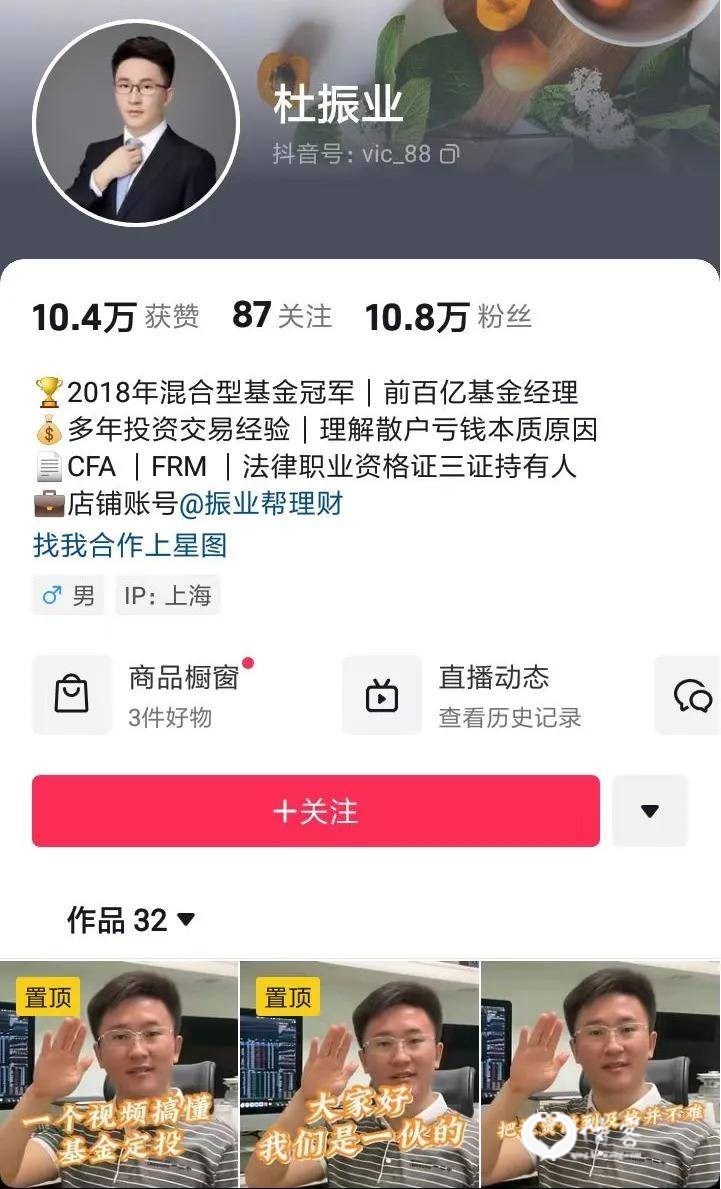Screen dimensions: 721x1189
Task: Follow this user with +关注
Action: click(316, 811)
